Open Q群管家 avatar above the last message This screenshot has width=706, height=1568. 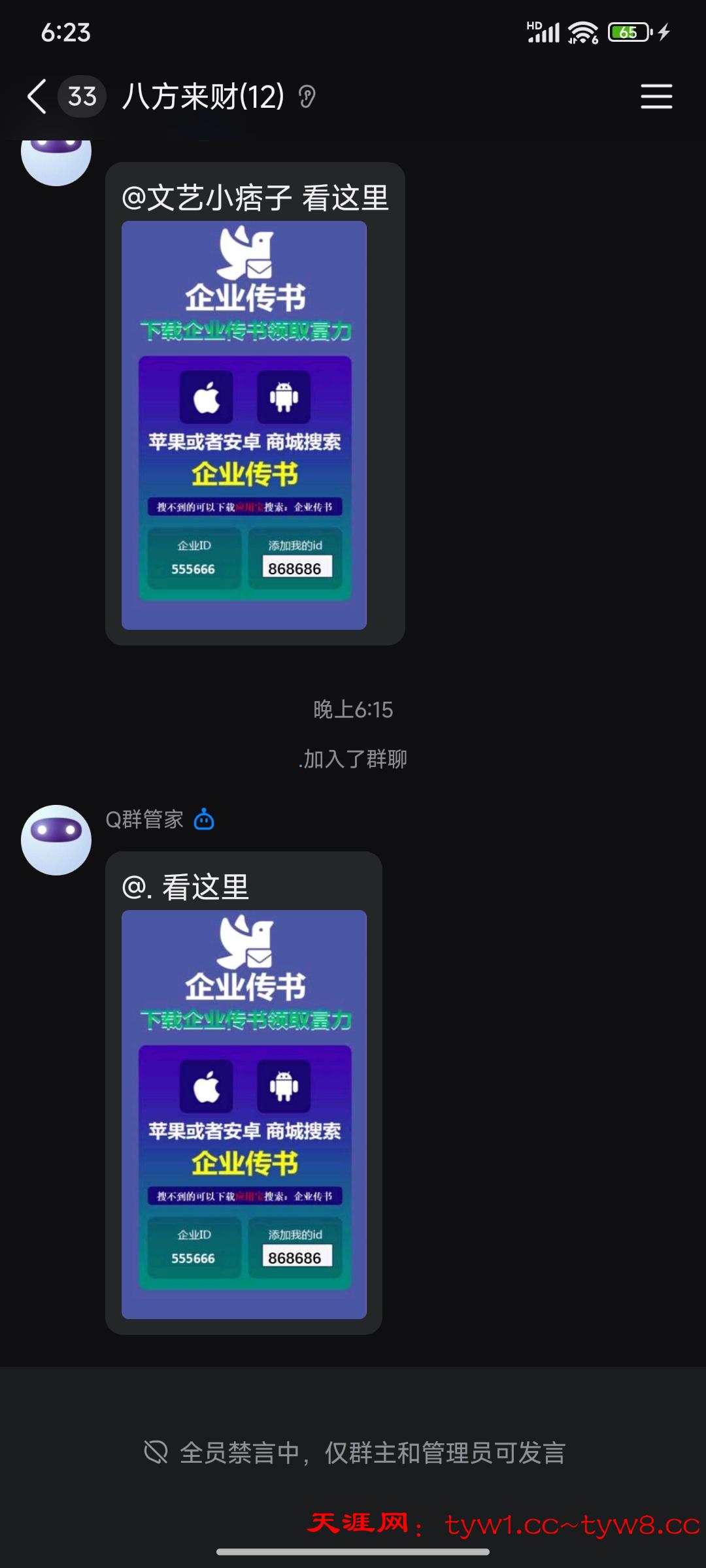pos(56,840)
